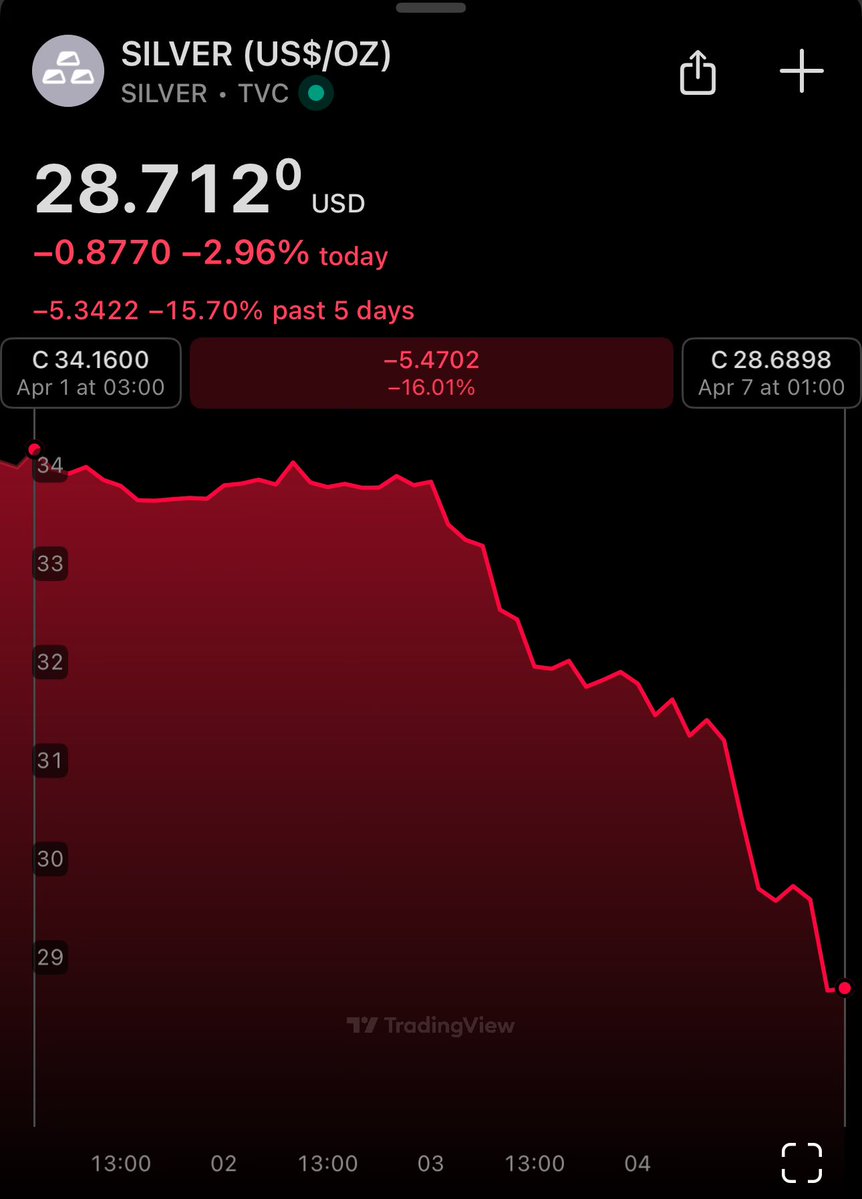Expand the chart to fullscreen
Viewport: 862px width, 1199px height.
pyautogui.click(x=801, y=1163)
